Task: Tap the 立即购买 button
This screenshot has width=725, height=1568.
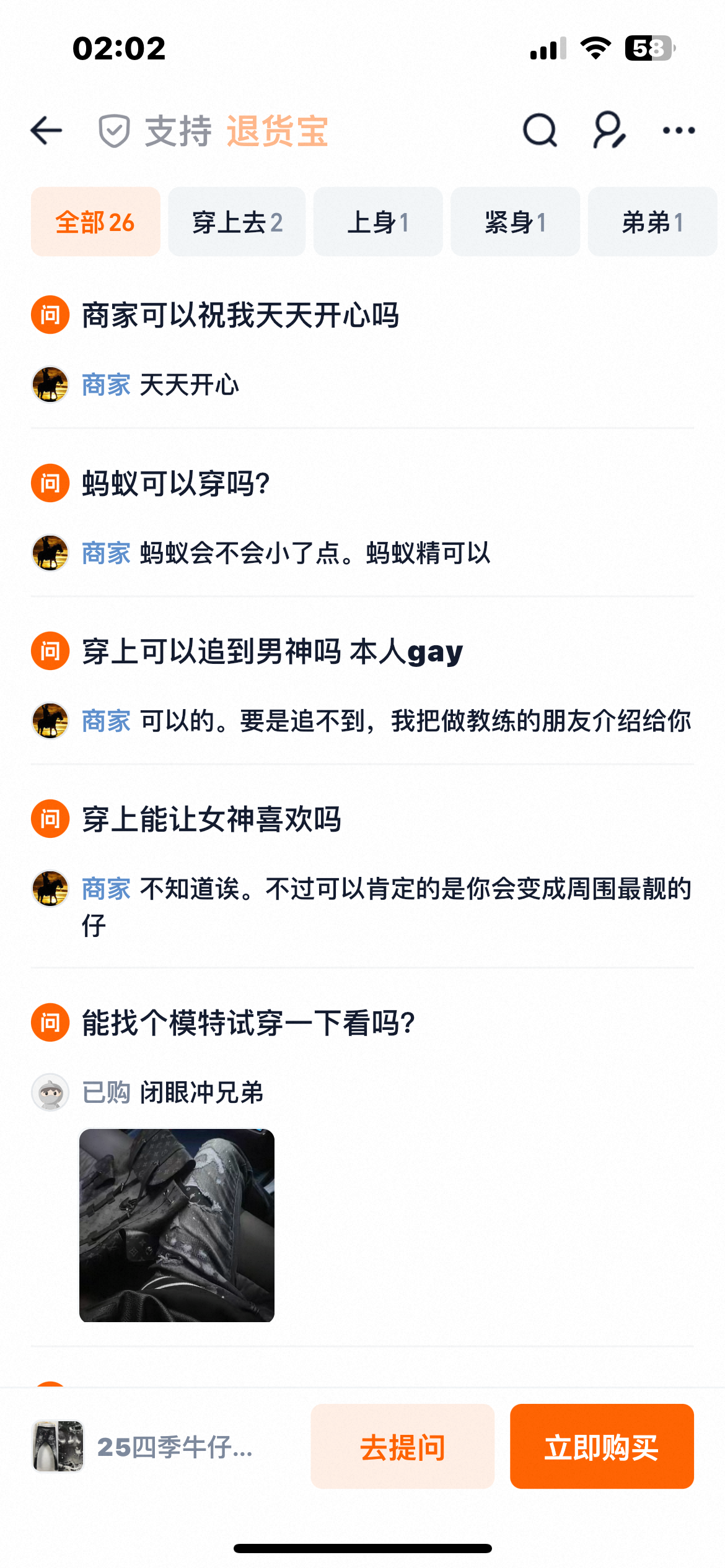Action: [602, 1447]
